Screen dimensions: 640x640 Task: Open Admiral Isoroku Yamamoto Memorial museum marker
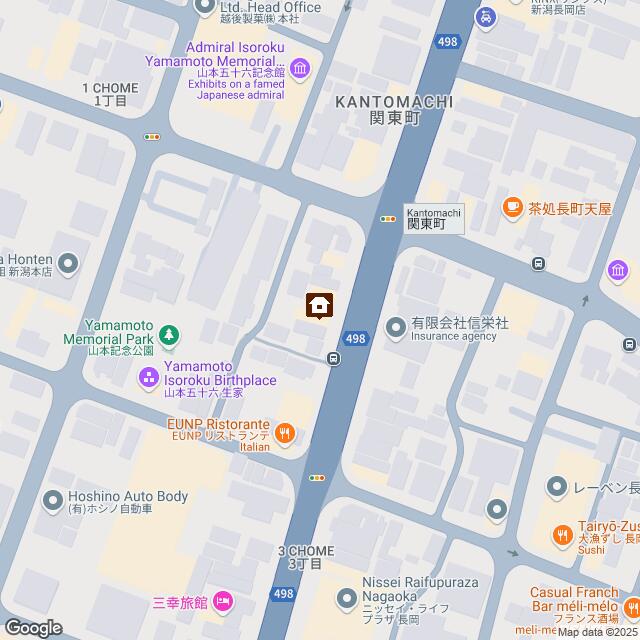point(301,66)
